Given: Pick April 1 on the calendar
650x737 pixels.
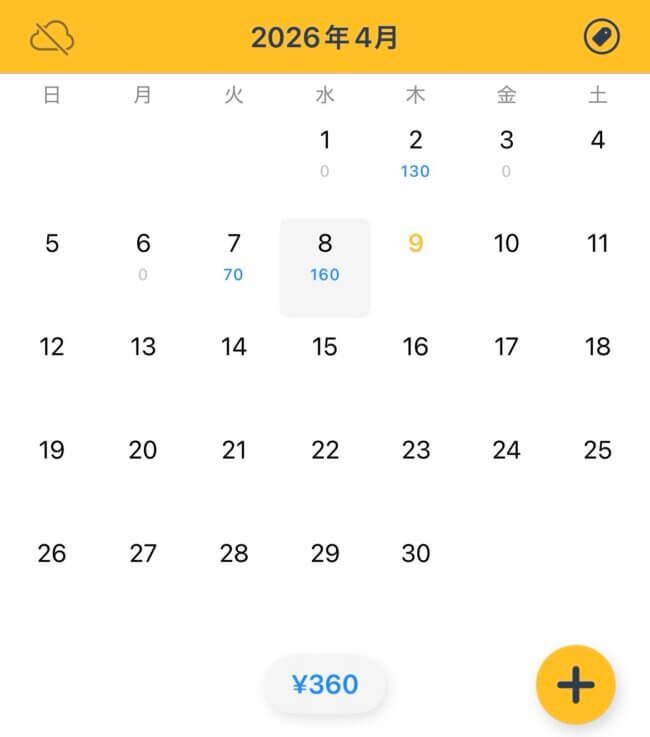Looking at the screenshot, I should [325, 152].
